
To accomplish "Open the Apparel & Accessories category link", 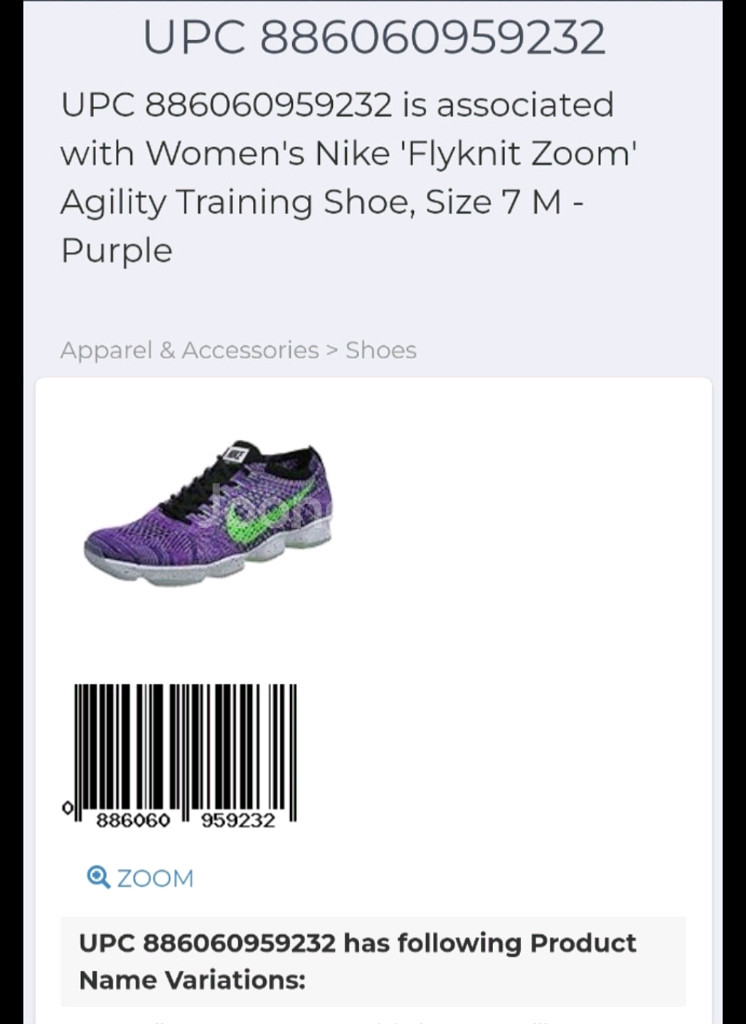I will coord(189,350).
